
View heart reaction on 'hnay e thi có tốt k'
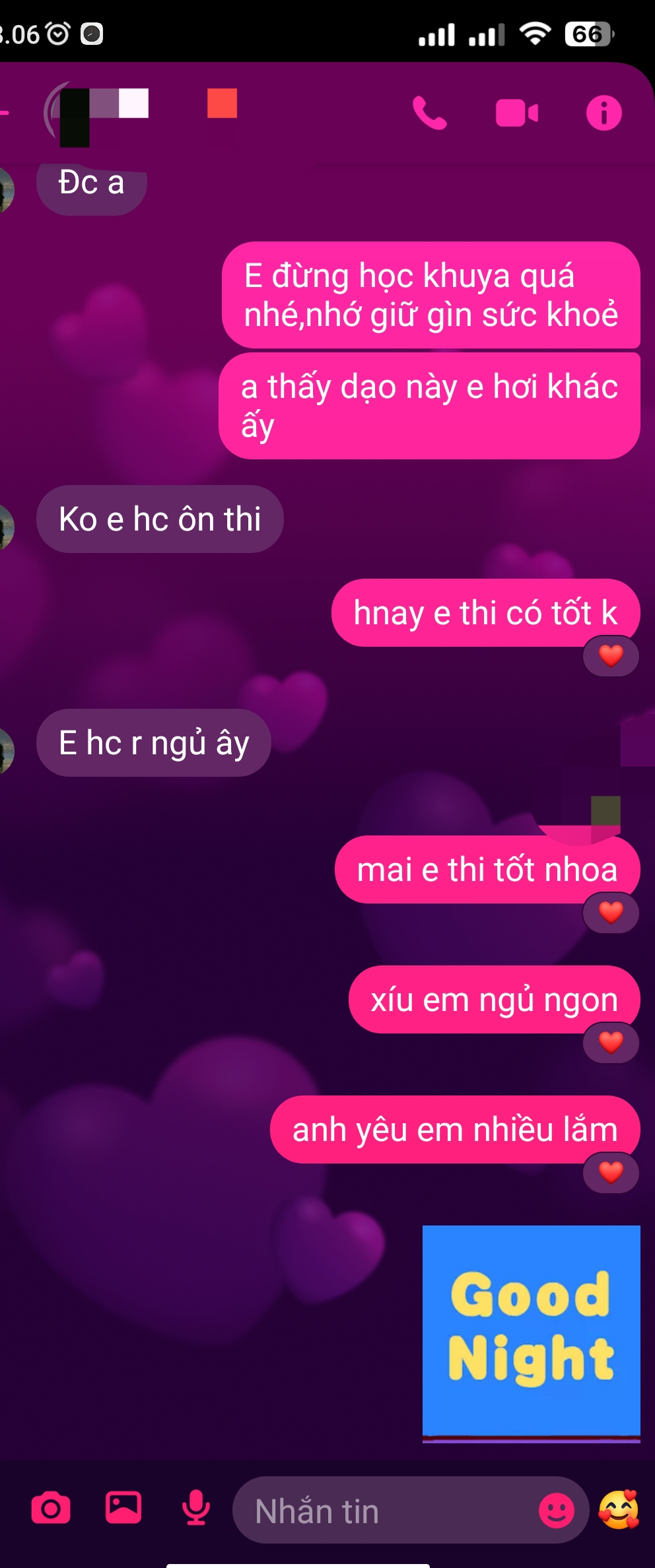tap(611, 656)
